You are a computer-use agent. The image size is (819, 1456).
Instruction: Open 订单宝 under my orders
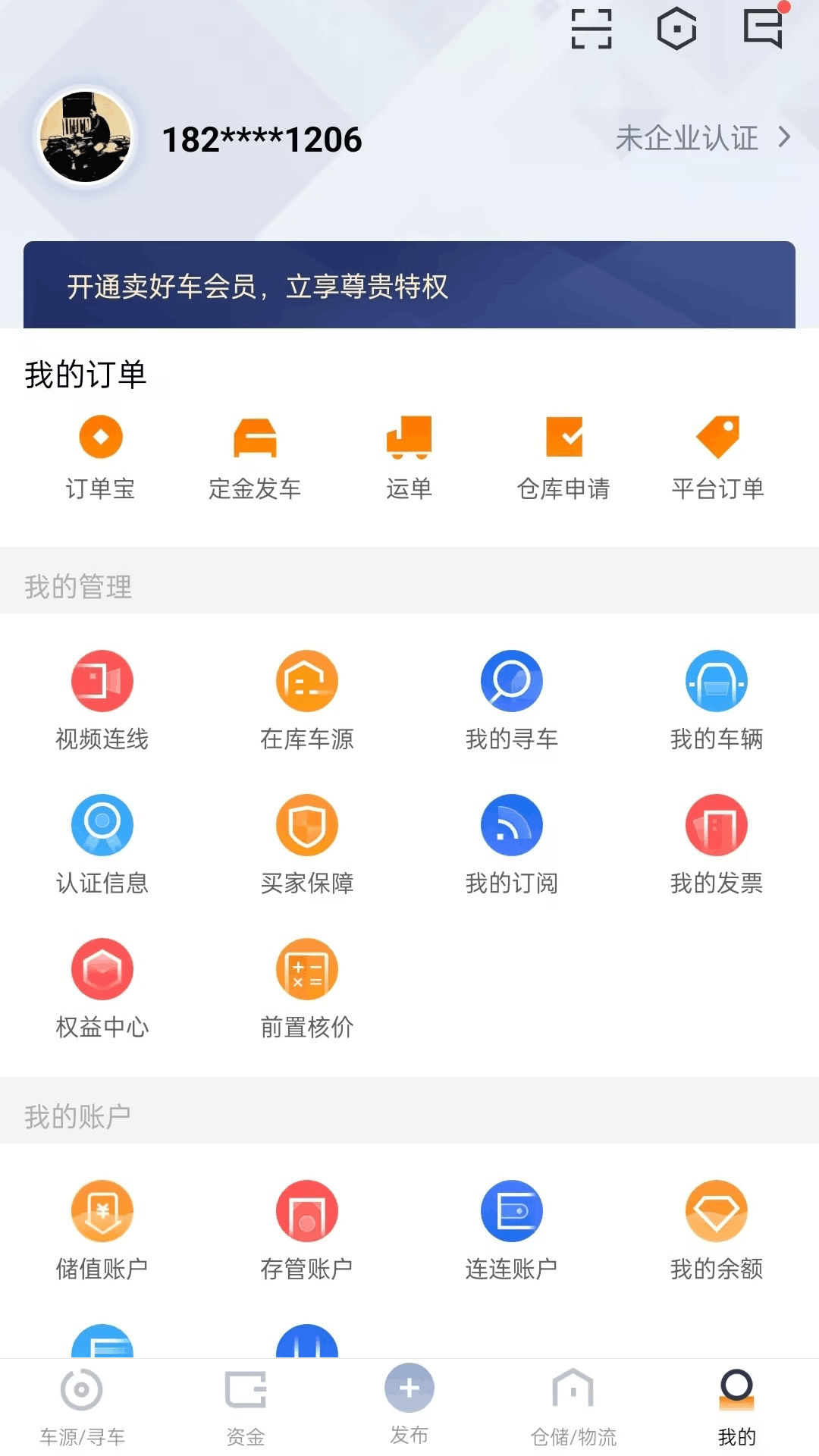point(101,457)
